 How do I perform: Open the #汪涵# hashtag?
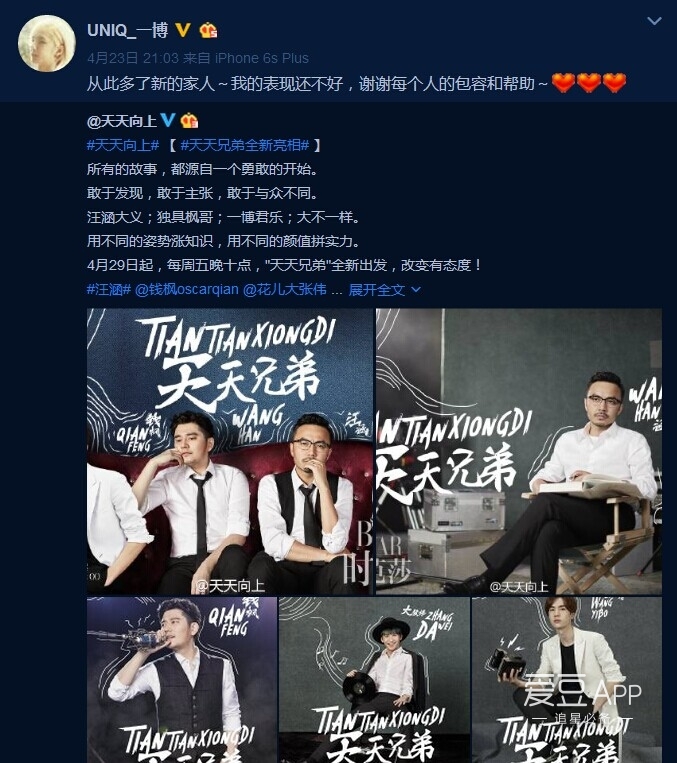pos(108,289)
